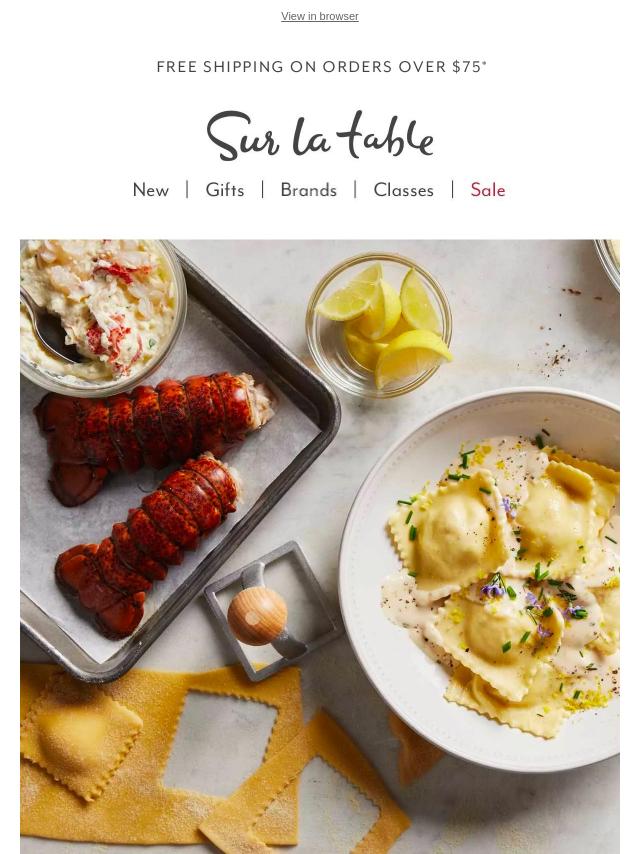Image resolution: width=640 pixels, height=854 pixels.
Task: Visit the Sale section
Action: point(488,190)
